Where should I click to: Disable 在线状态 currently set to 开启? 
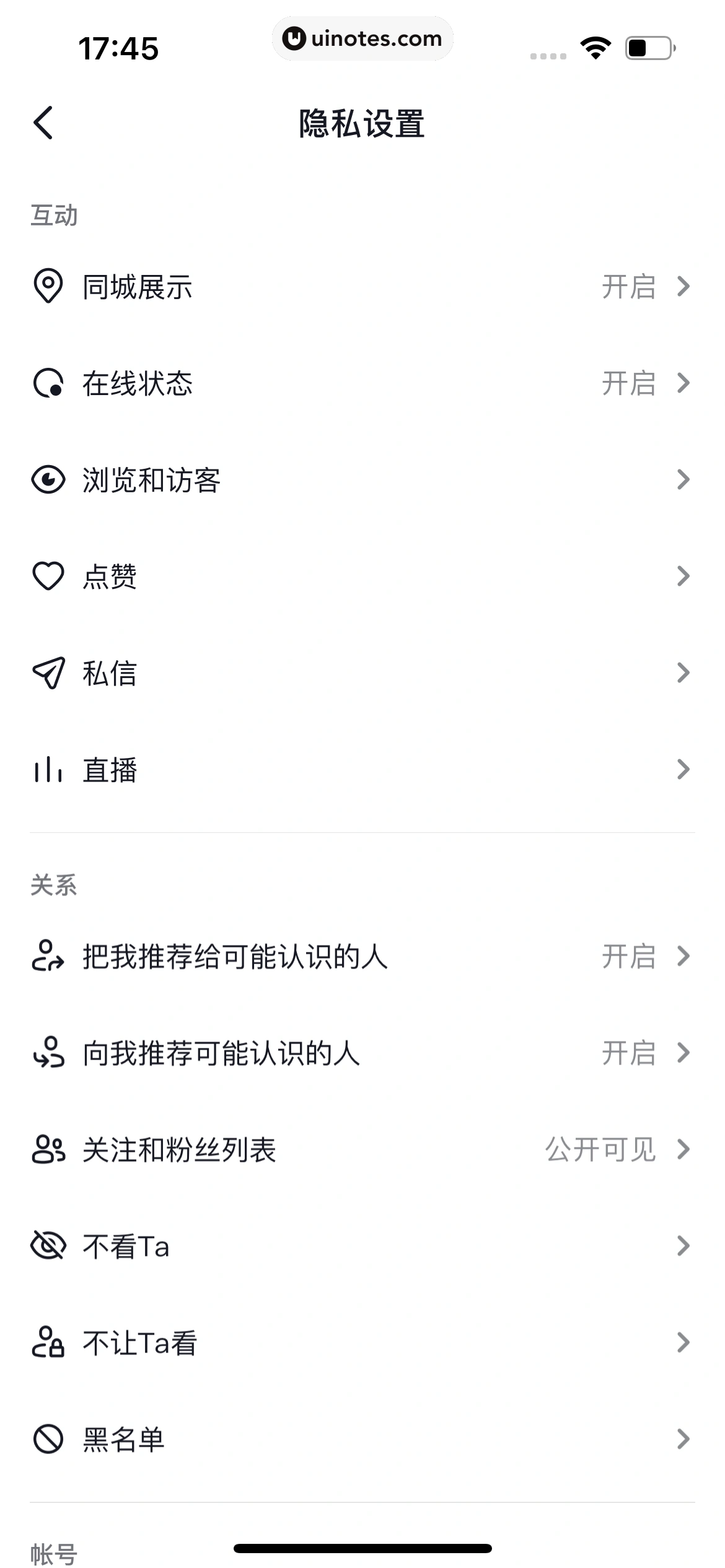(x=628, y=384)
